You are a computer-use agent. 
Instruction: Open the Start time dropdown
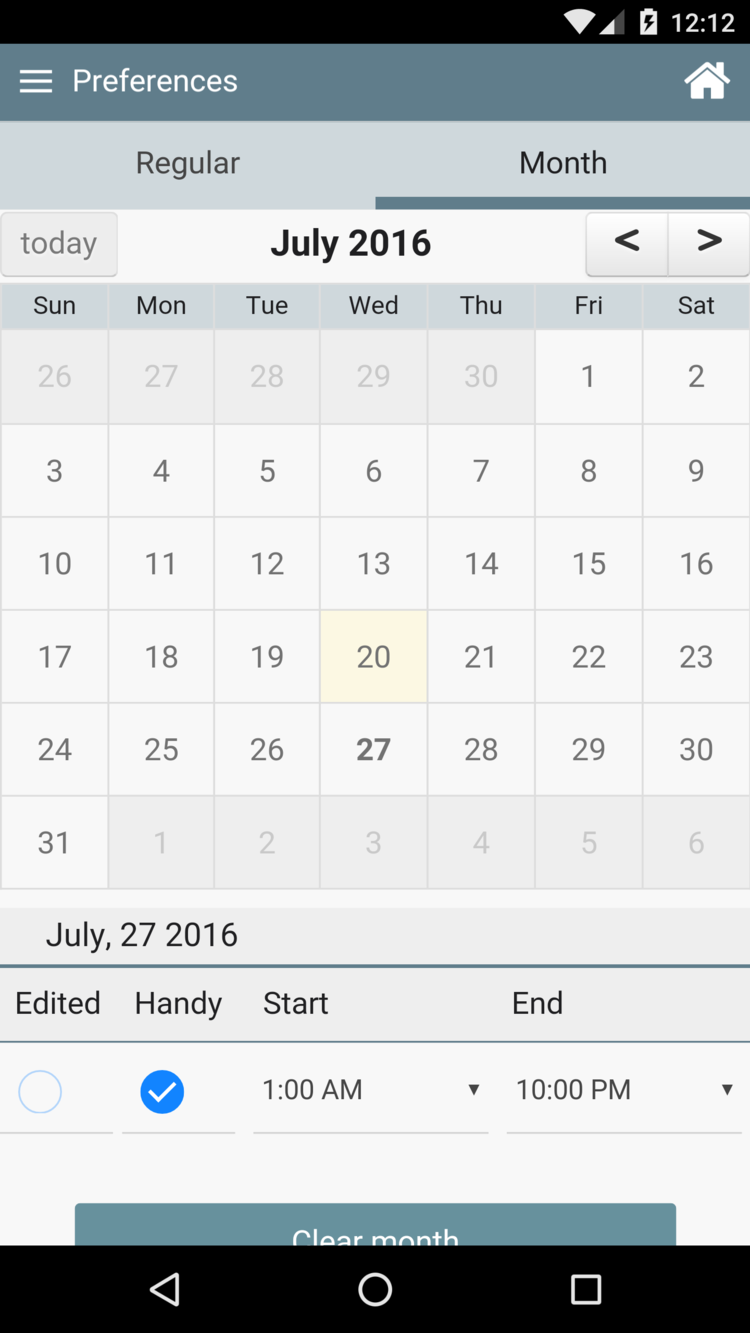click(x=371, y=1090)
